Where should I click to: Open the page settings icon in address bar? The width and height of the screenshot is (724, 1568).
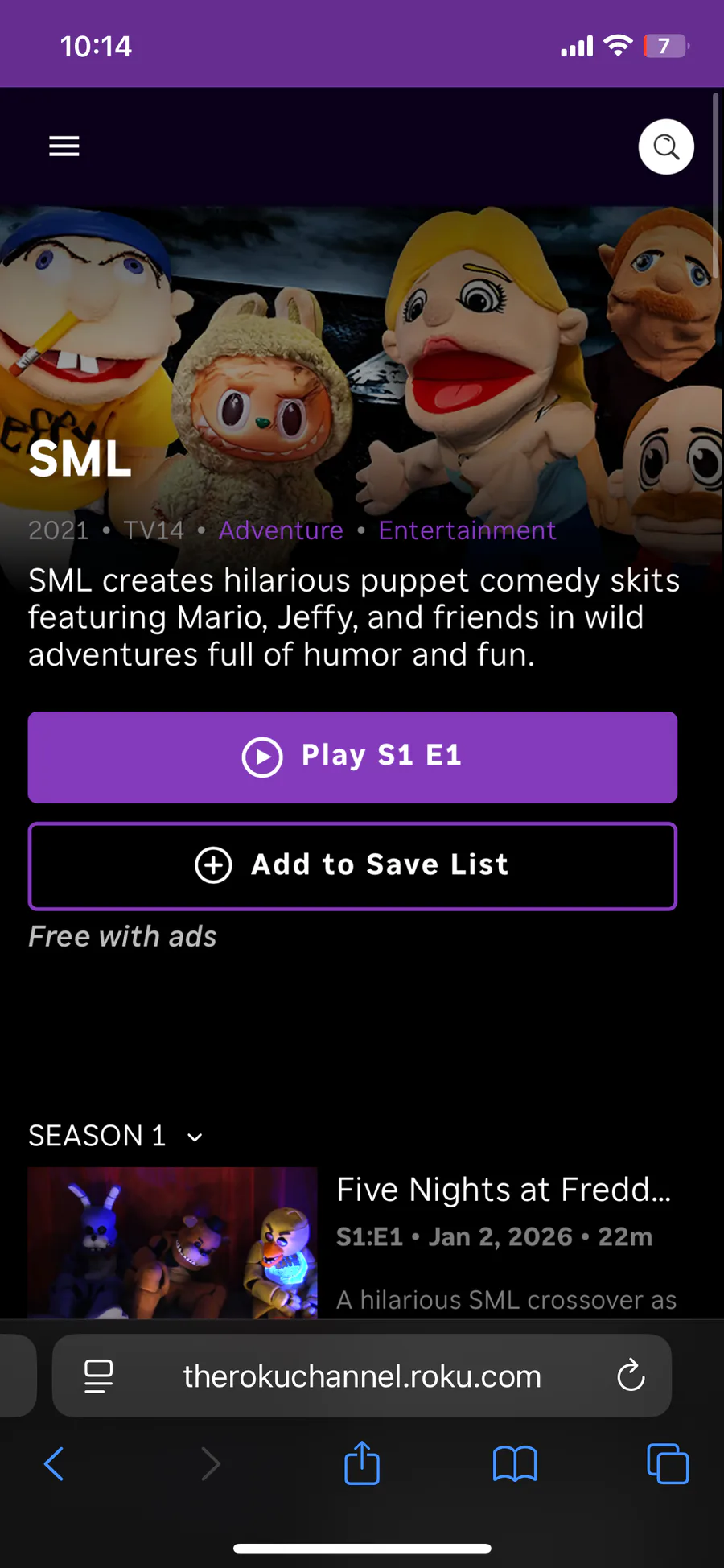[x=99, y=1376]
